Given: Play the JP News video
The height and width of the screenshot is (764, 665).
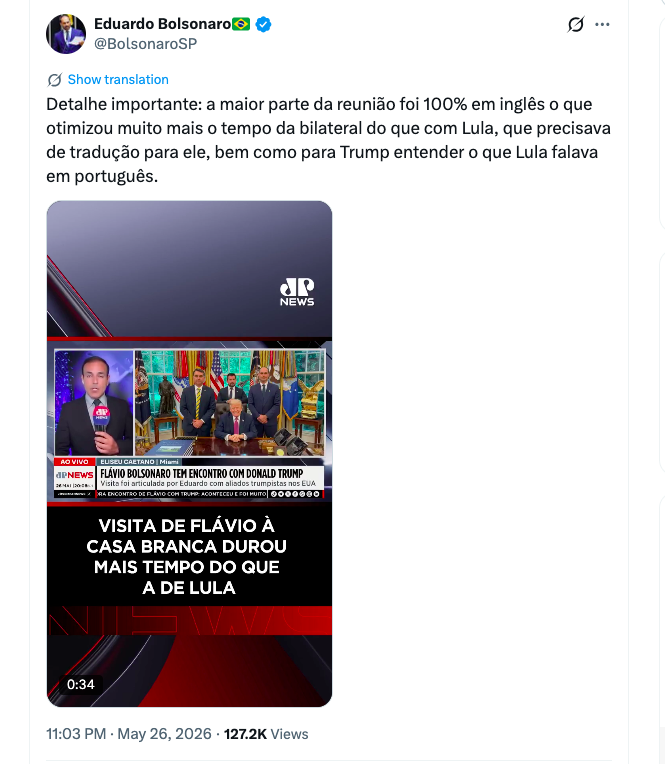Looking at the screenshot, I should pos(190,454).
